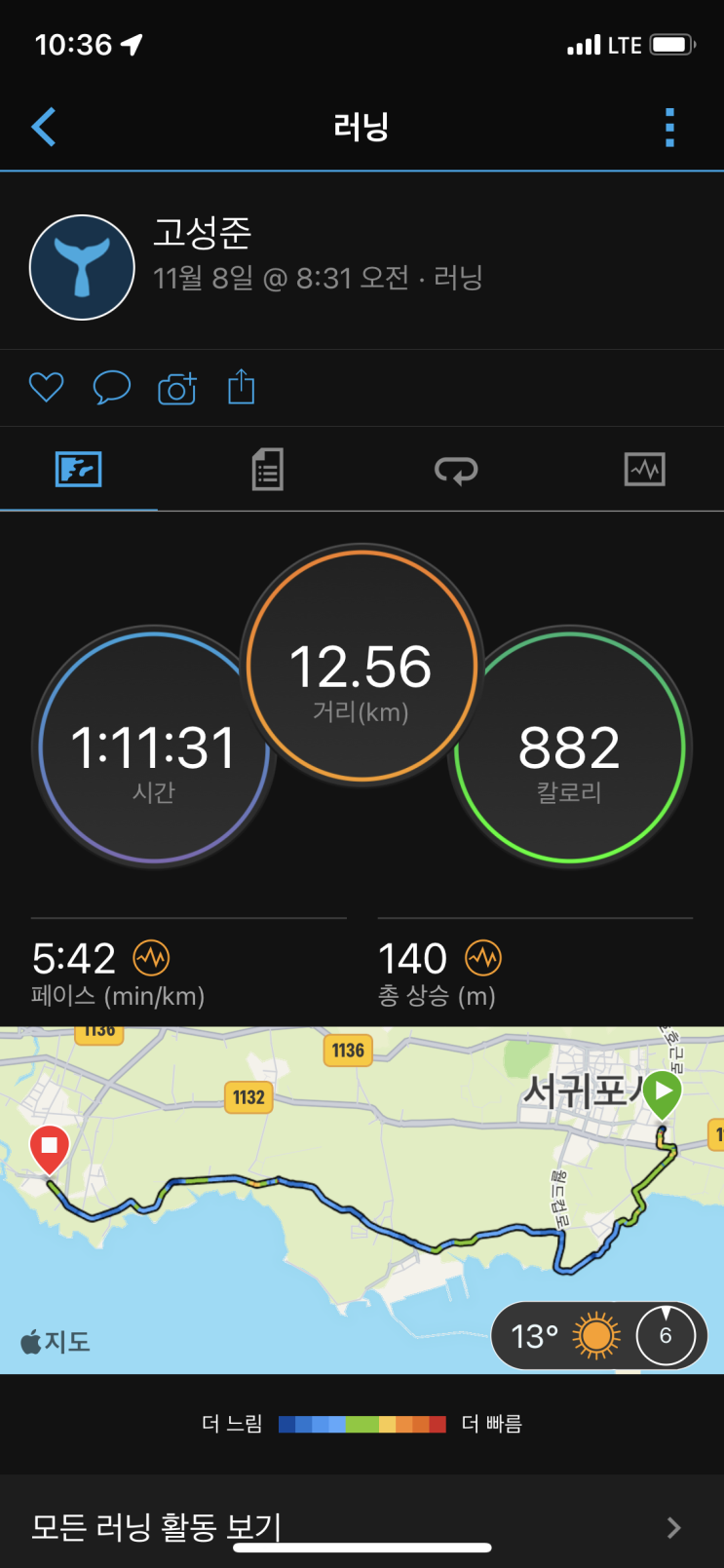Select the overview map tab
724x1568 pixels.
pos(79,470)
